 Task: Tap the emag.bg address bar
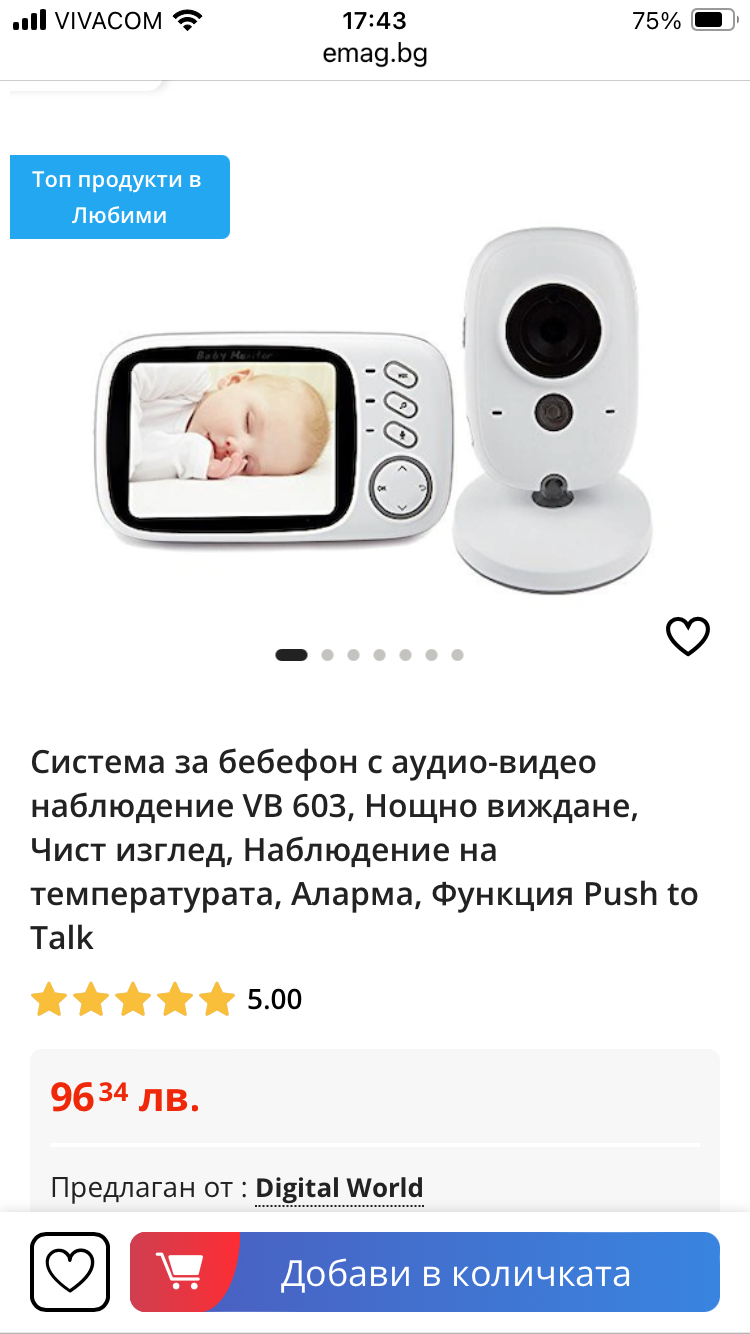point(375,53)
